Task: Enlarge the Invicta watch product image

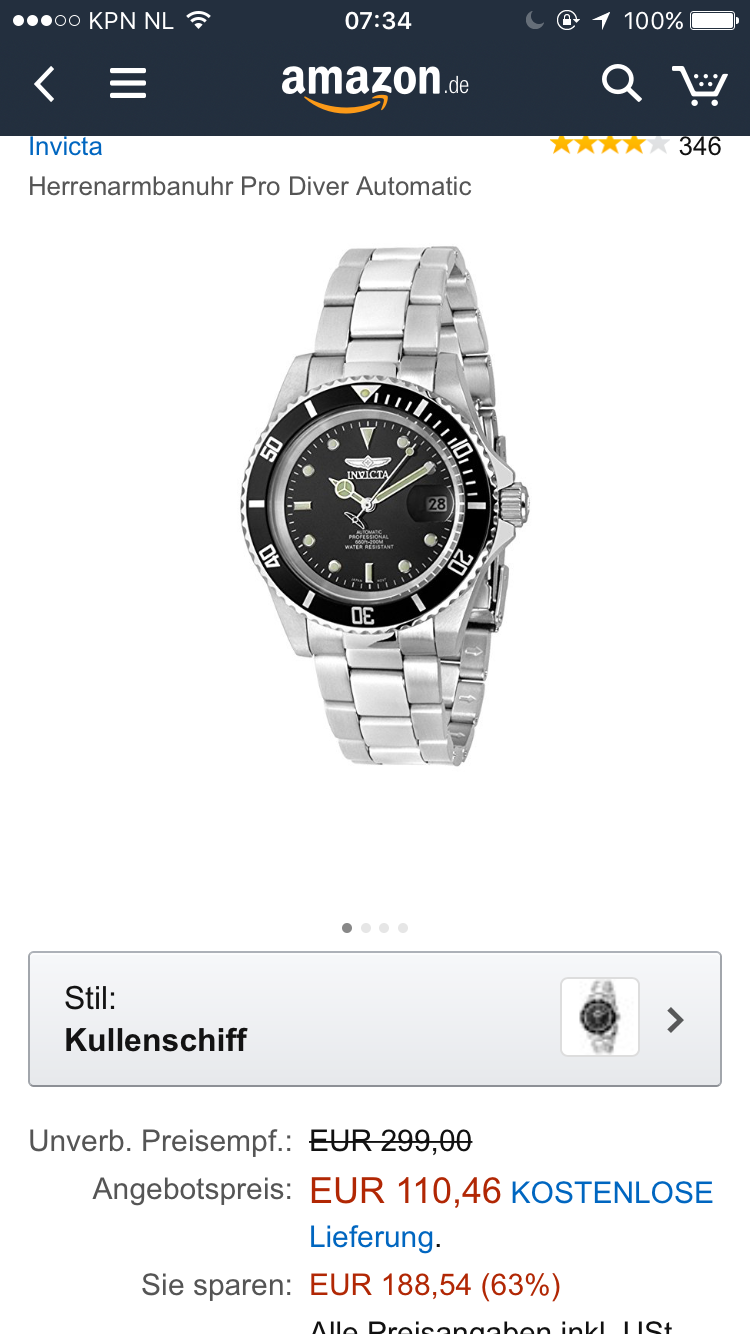Action: coord(385,505)
